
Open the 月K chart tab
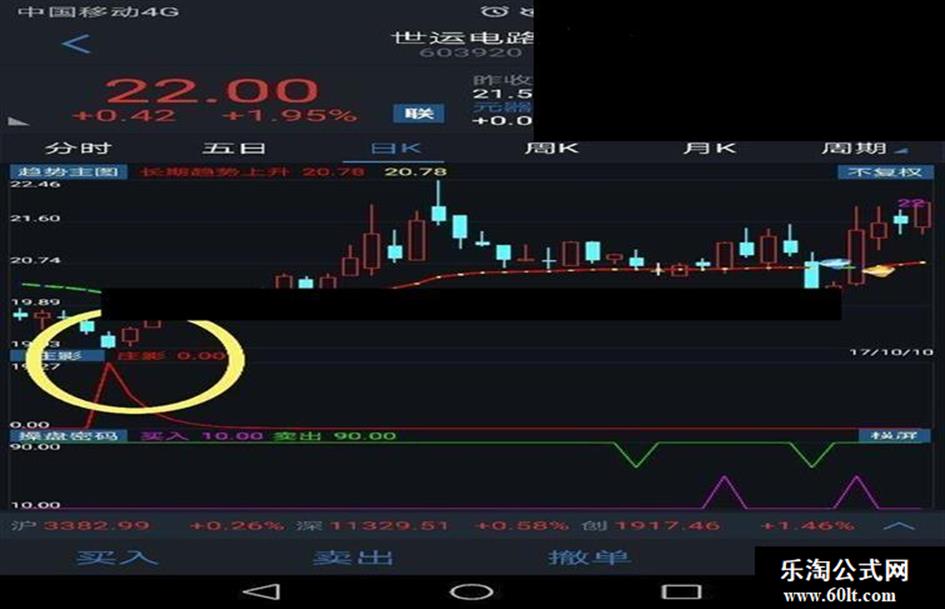(x=709, y=149)
